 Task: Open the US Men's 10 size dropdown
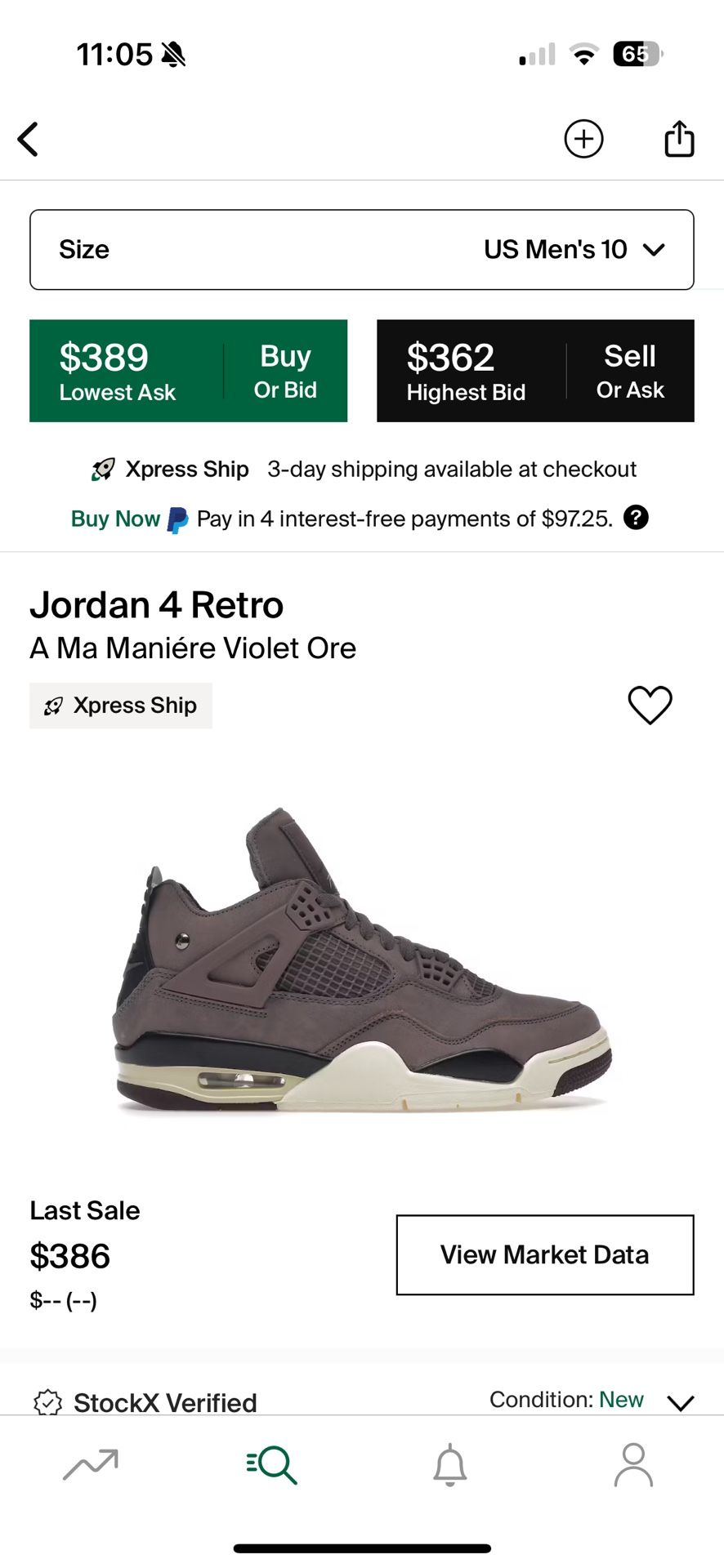click(x=362, y=249)
